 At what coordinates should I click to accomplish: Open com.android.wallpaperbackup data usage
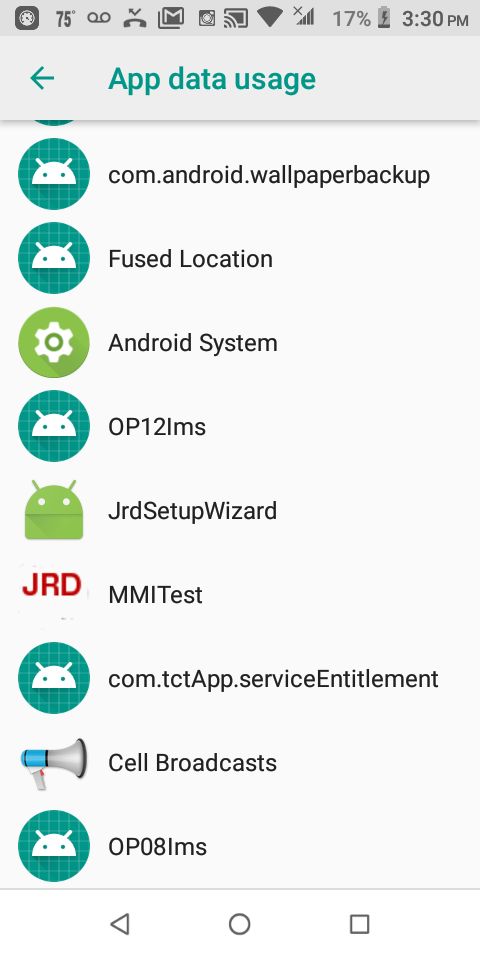point(240,174)
